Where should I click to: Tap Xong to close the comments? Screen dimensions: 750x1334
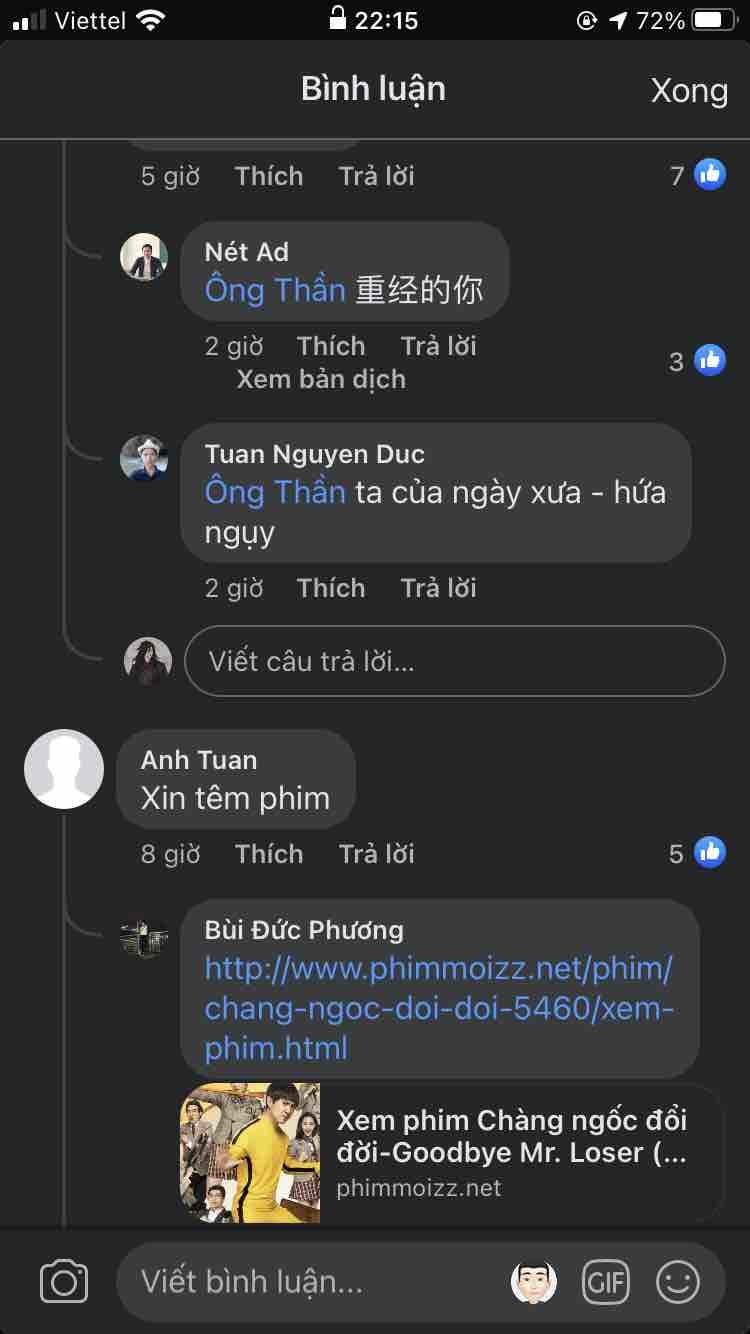click(688, 90)
